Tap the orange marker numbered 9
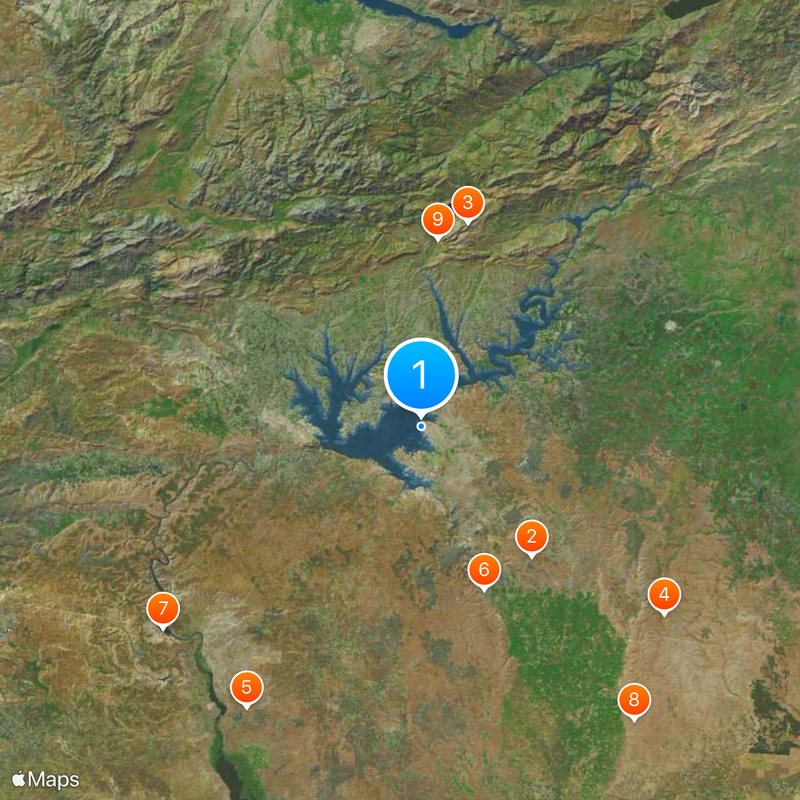 [437, 219]
